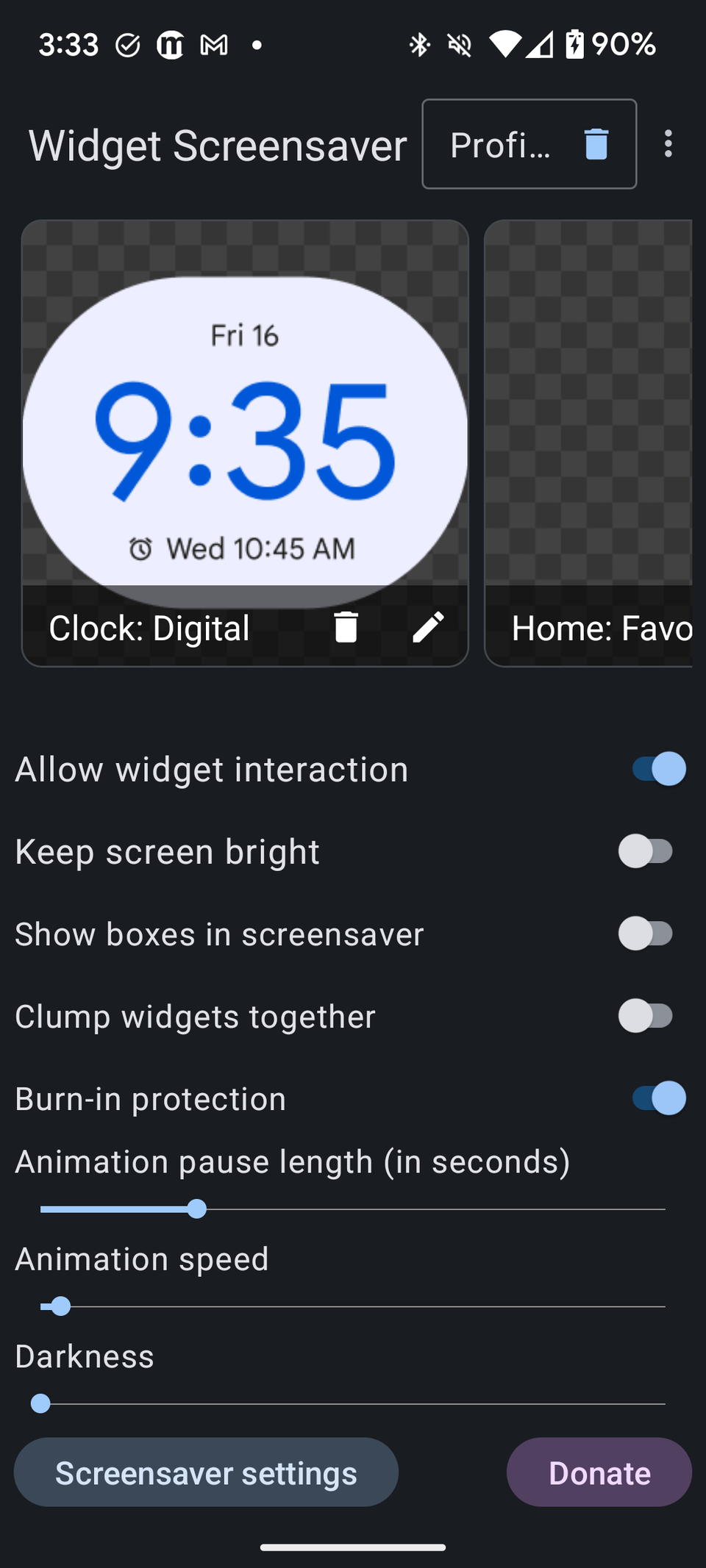Edit the Clock: Digital widget with pencil icon
This screenshot has width=706, height=1568.
point(429,627)
